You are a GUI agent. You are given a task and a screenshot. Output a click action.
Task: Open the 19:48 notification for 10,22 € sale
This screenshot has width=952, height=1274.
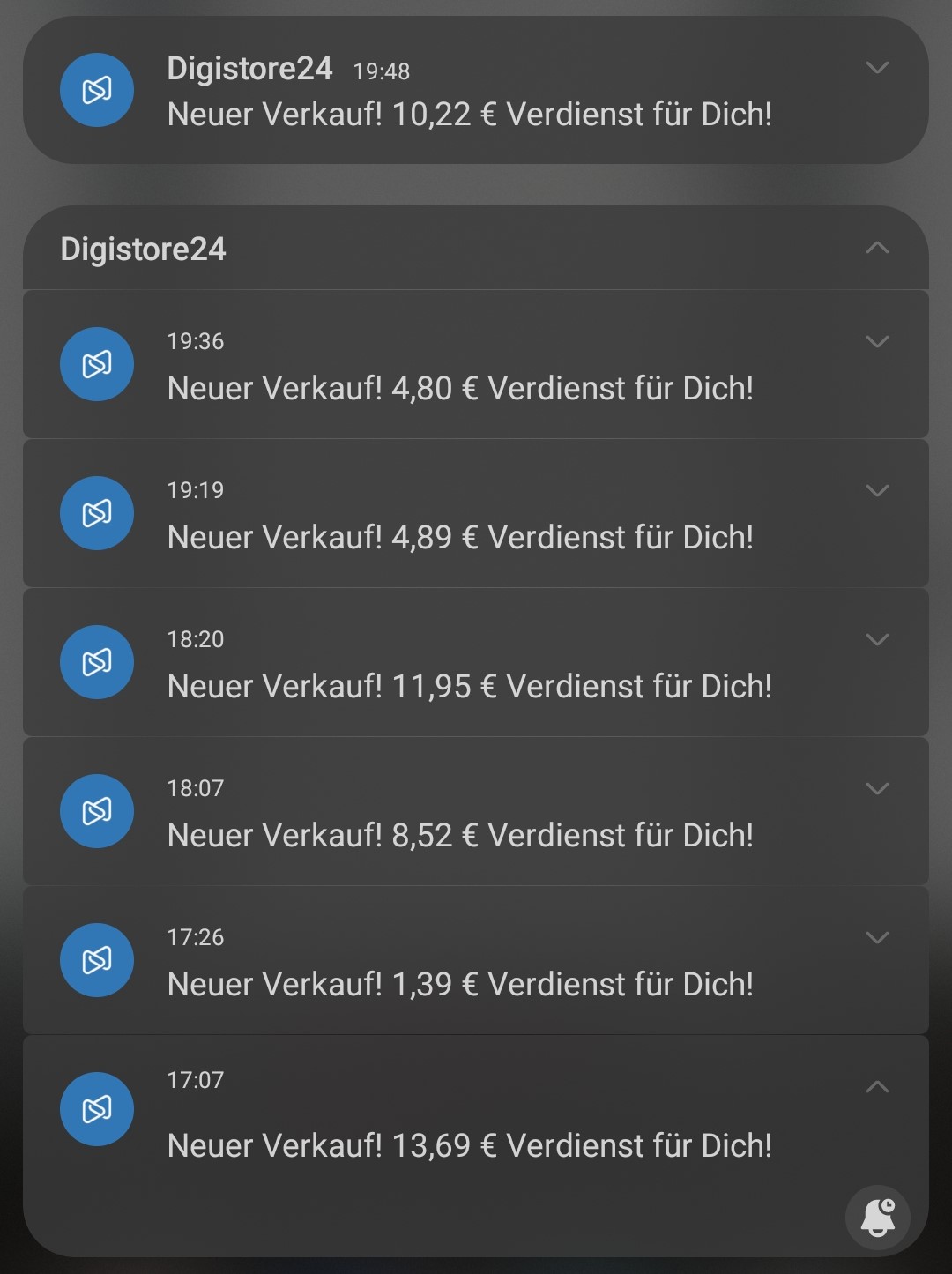coord(469,114)
